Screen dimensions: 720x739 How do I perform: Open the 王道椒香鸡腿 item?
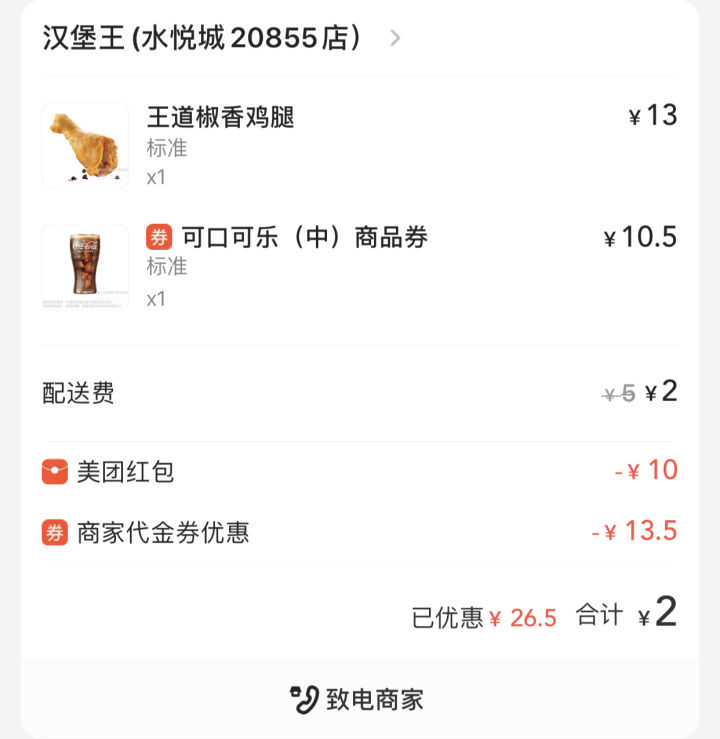pyautogui.click(x=220, y=117)
